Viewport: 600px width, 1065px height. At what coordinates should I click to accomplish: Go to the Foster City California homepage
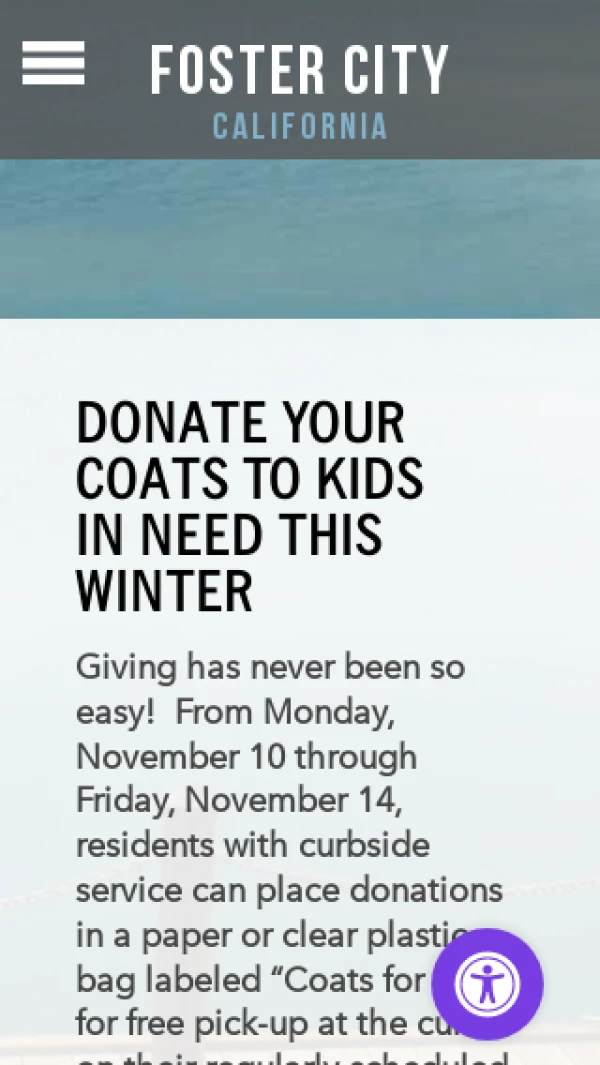pos(300,90)
